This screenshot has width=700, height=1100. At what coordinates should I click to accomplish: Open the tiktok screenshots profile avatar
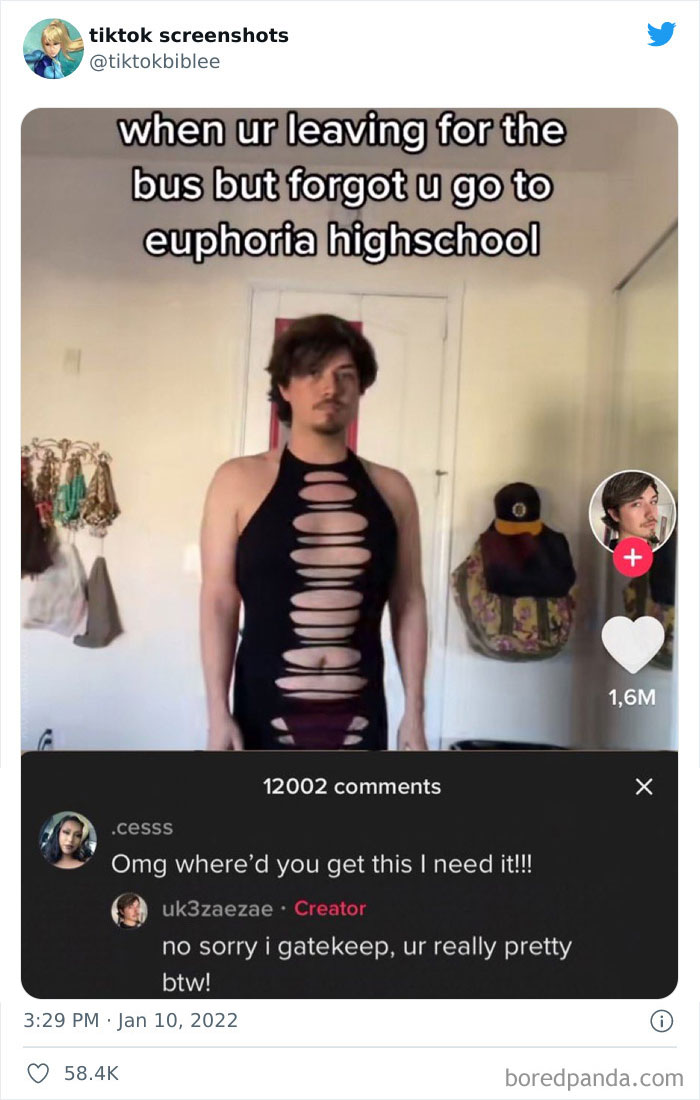pyautogui.click(x=53, y=48)
